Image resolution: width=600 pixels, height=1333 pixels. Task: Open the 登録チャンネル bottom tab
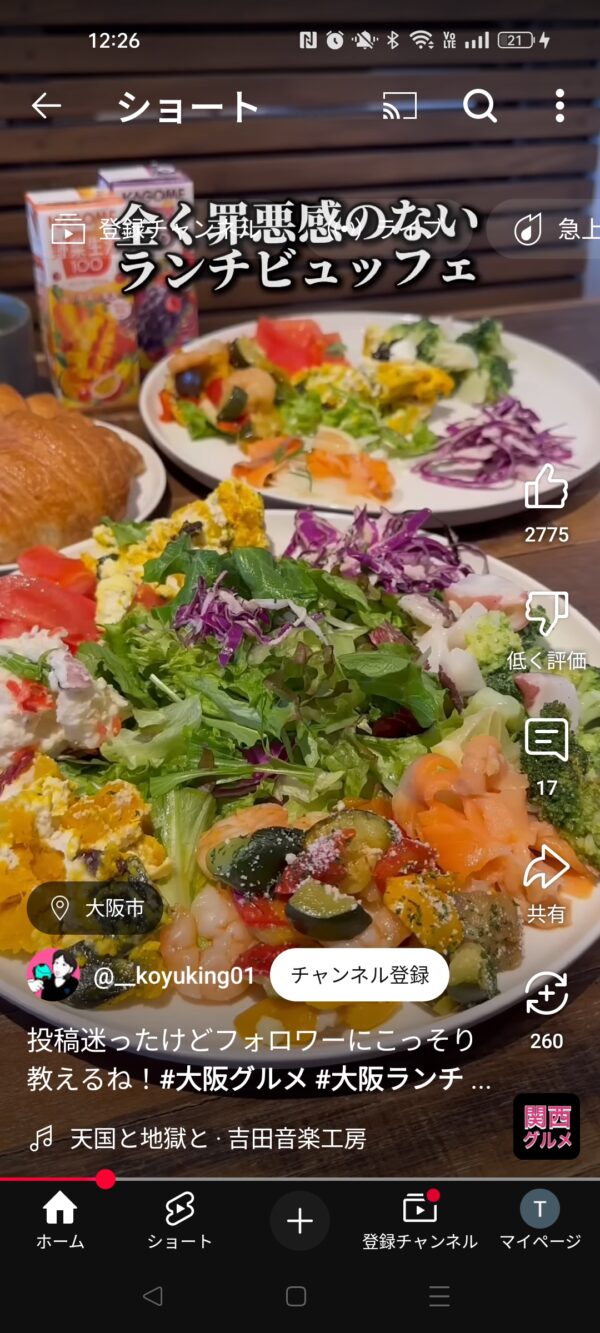click(x=420, y=1221)
